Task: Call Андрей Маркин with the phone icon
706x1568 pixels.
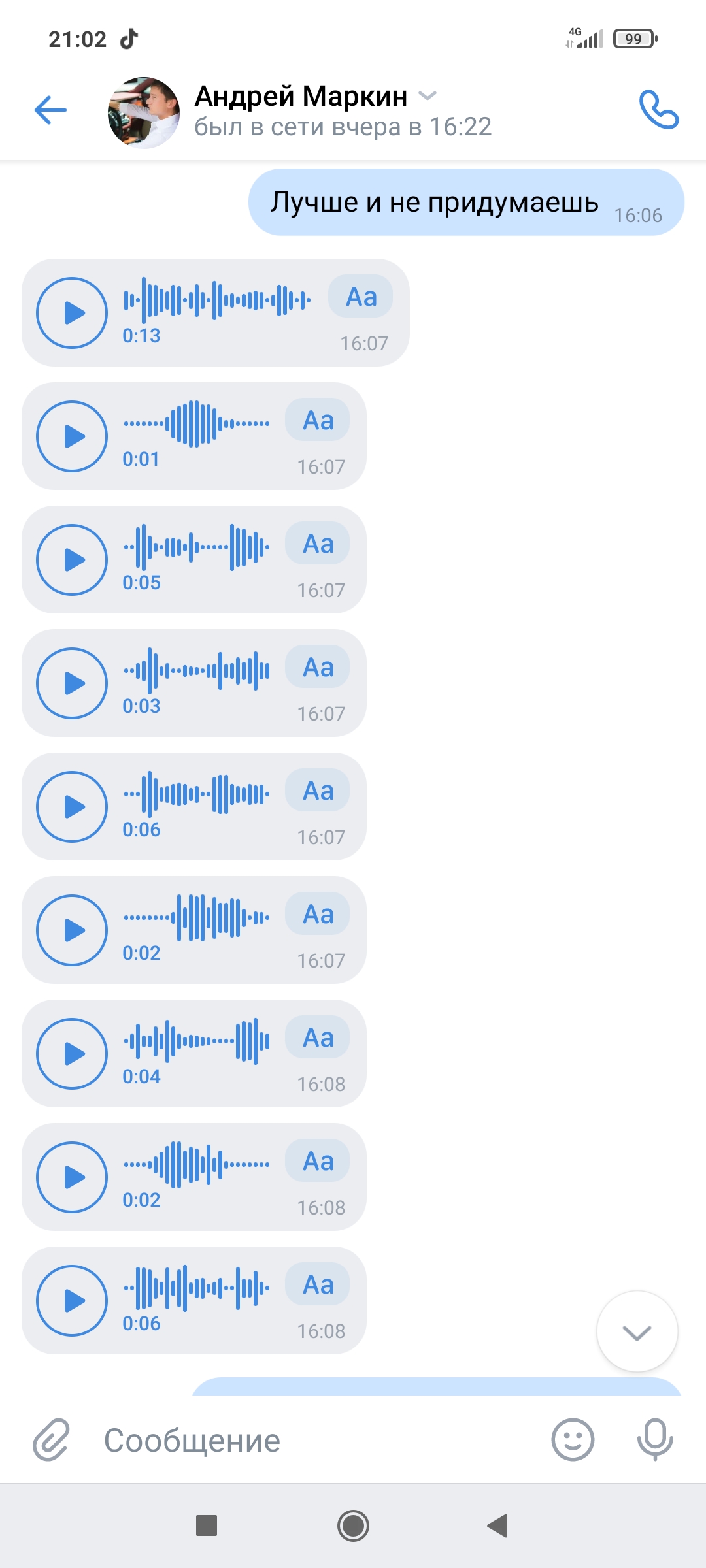Action: tap(659, 110)
